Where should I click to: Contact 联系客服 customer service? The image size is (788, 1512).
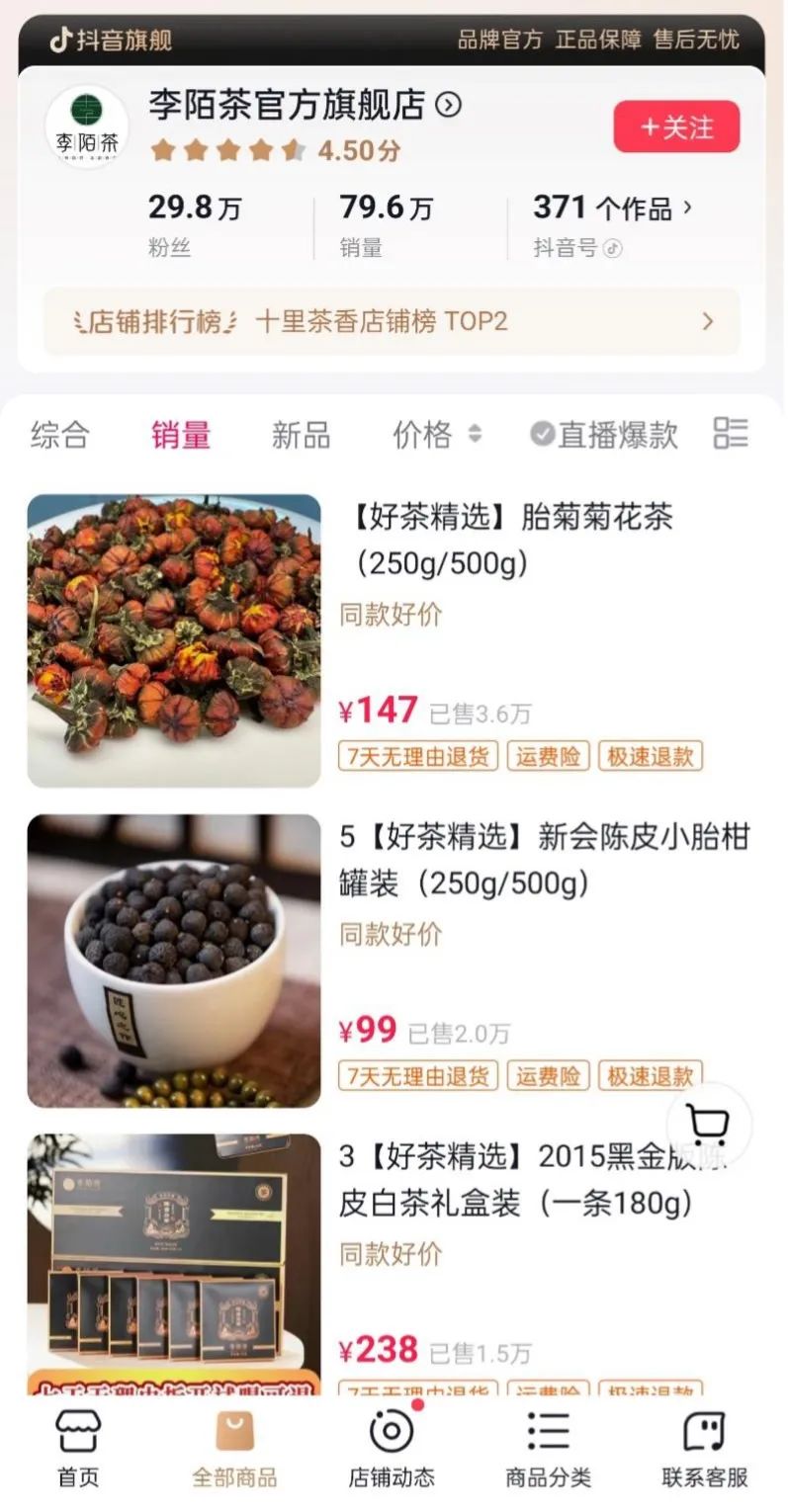[x=705, y=1449]
